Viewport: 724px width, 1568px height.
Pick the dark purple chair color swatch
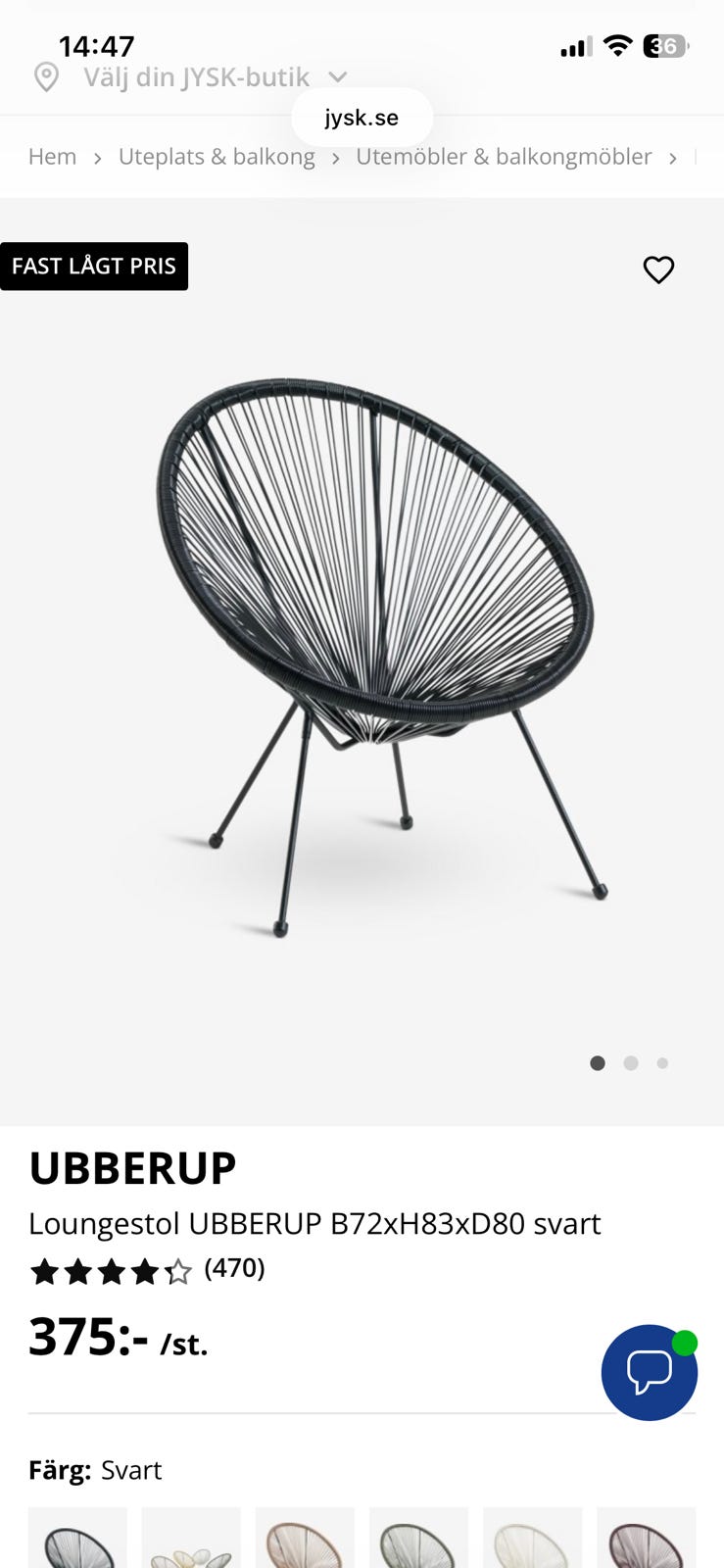click(646, 1541)
